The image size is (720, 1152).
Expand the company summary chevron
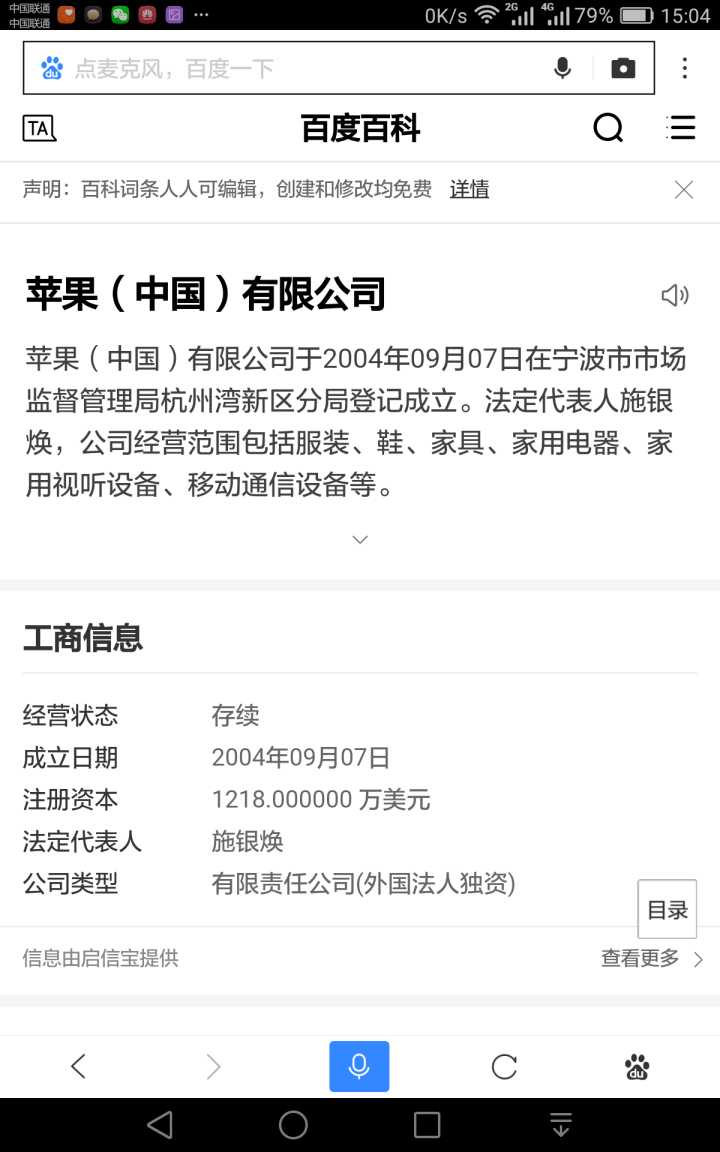coord(360,539)
